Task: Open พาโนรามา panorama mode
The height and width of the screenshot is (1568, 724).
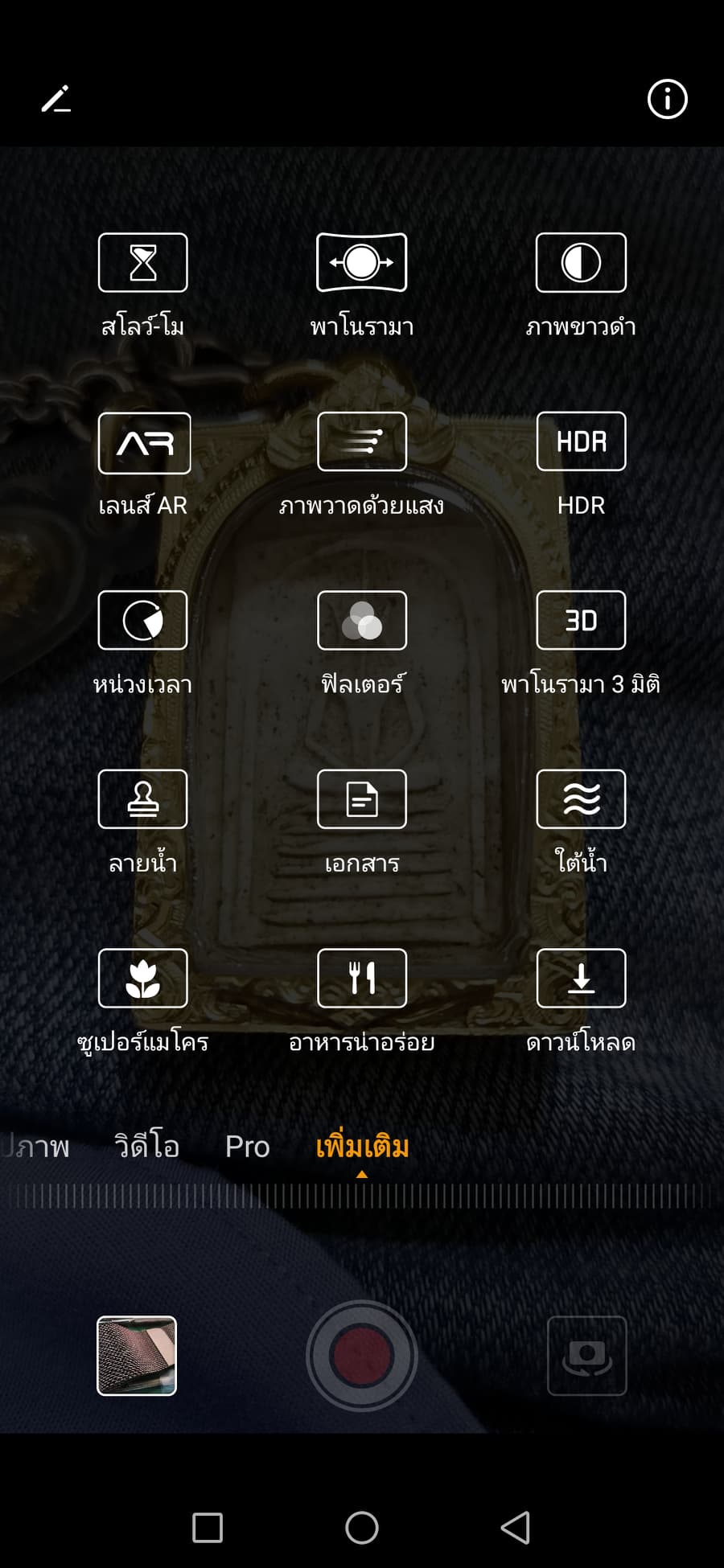Action: pos(362,263)
